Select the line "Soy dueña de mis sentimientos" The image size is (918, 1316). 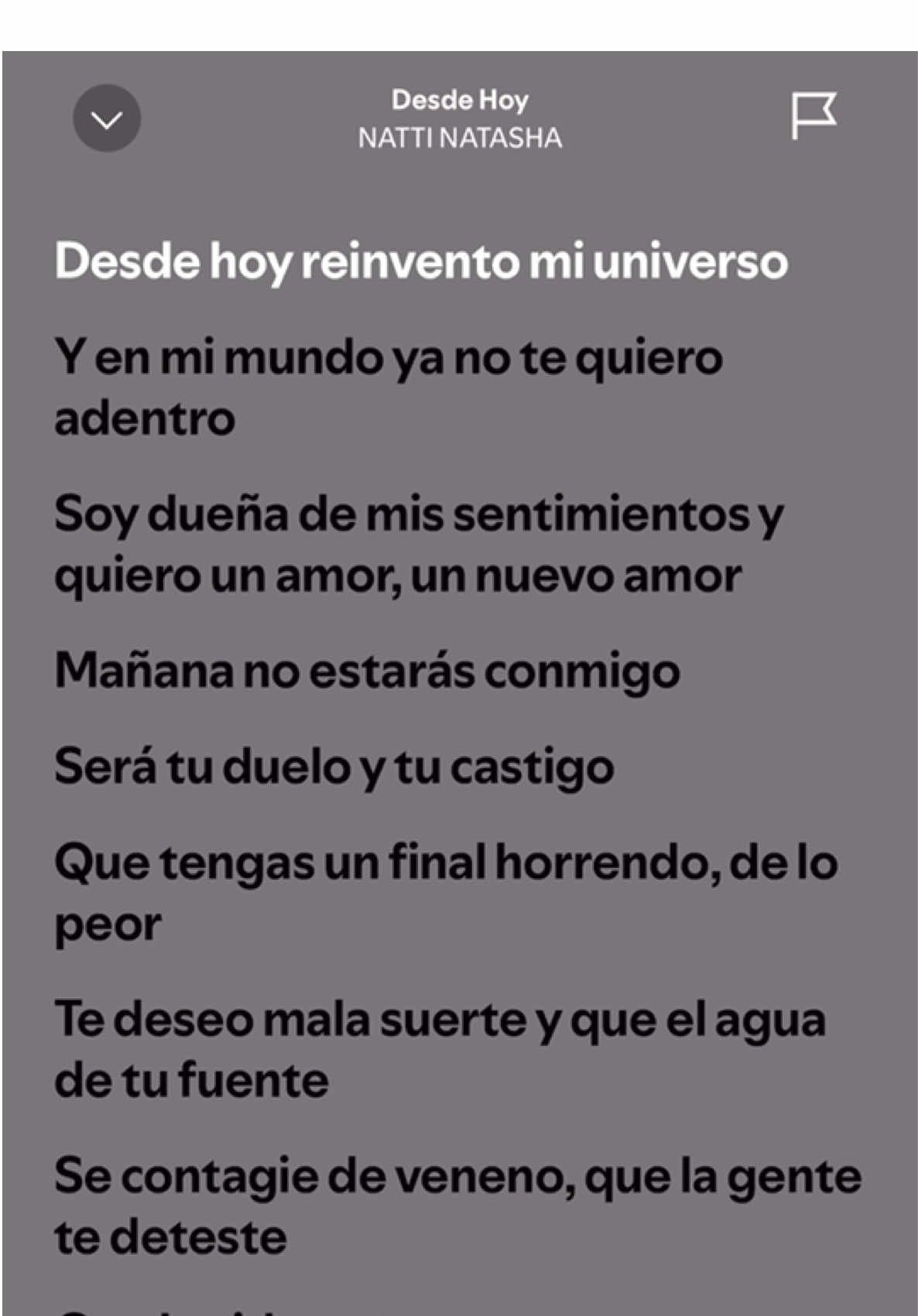tap(418, 542)
